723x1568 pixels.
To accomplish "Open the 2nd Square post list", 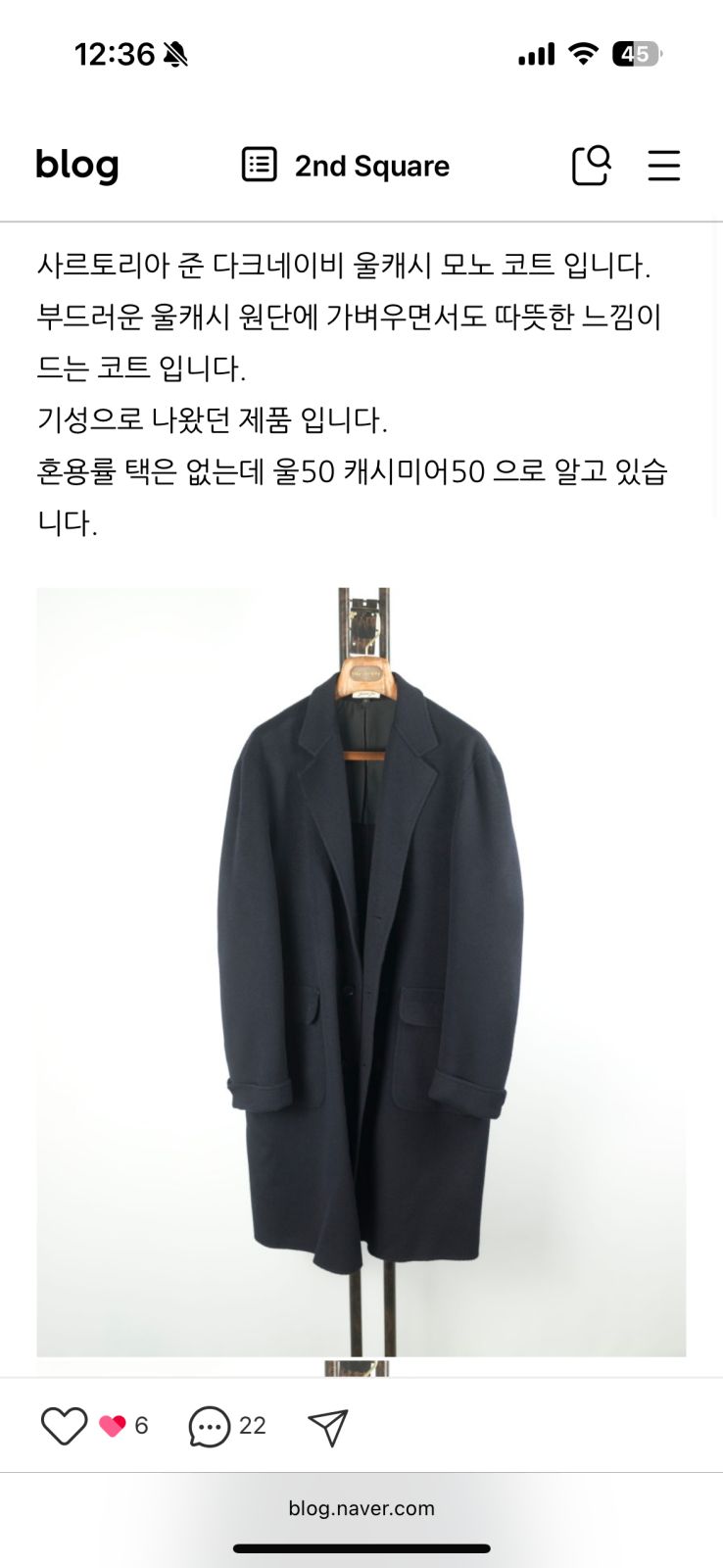I will pyautogui.click(x=346, y=166).
